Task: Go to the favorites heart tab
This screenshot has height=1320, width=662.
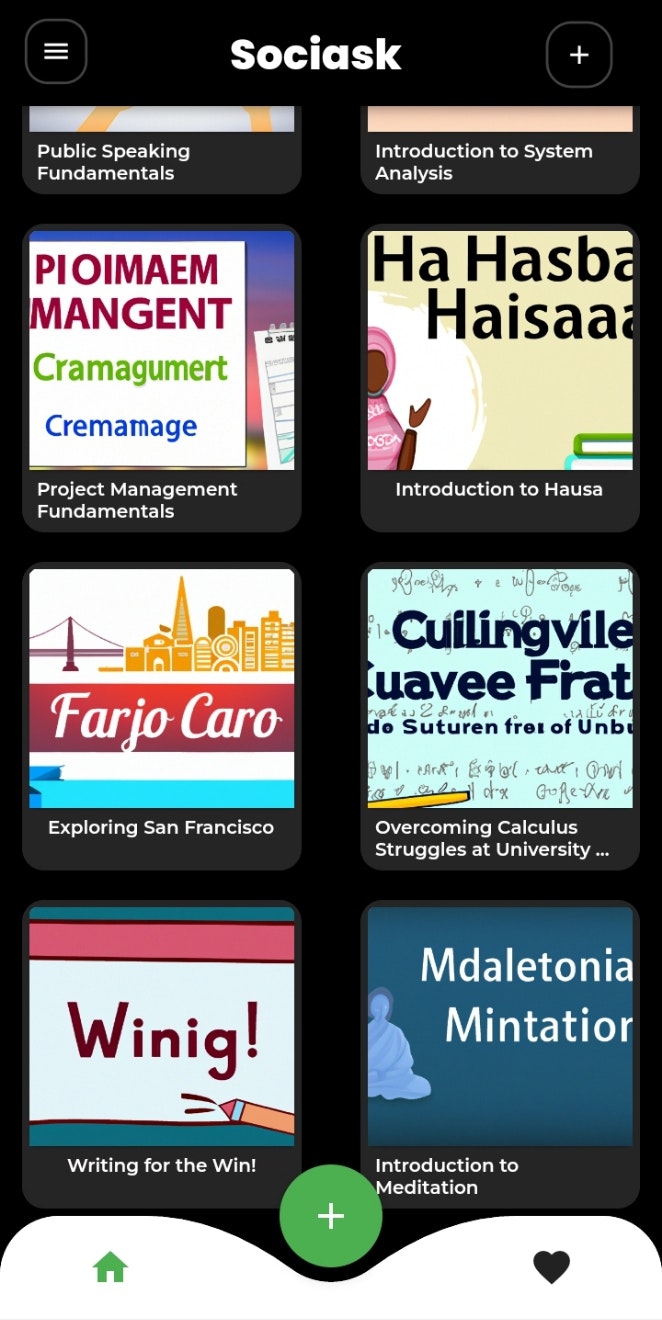Action: [551, 1267]
